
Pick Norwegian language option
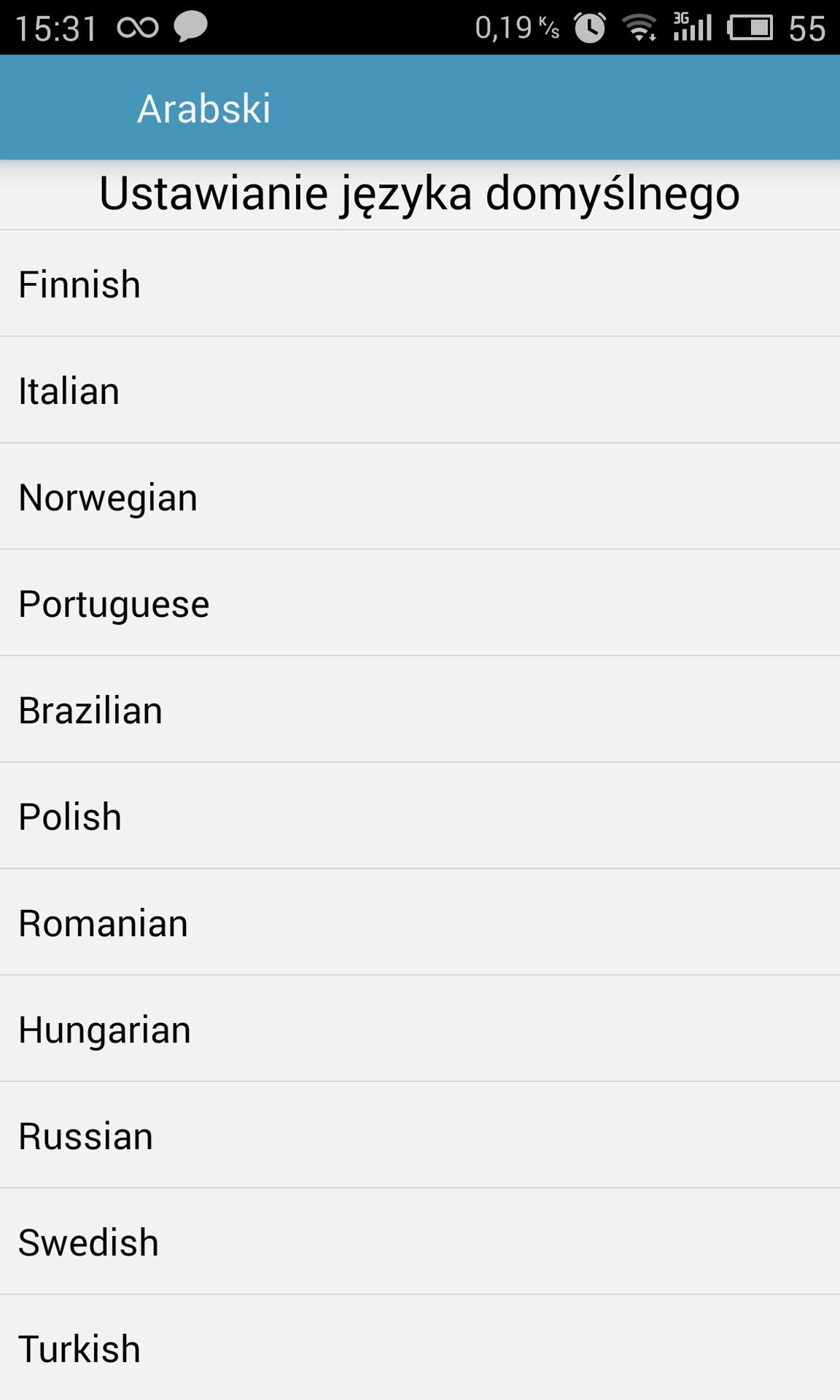click(420, 497)
